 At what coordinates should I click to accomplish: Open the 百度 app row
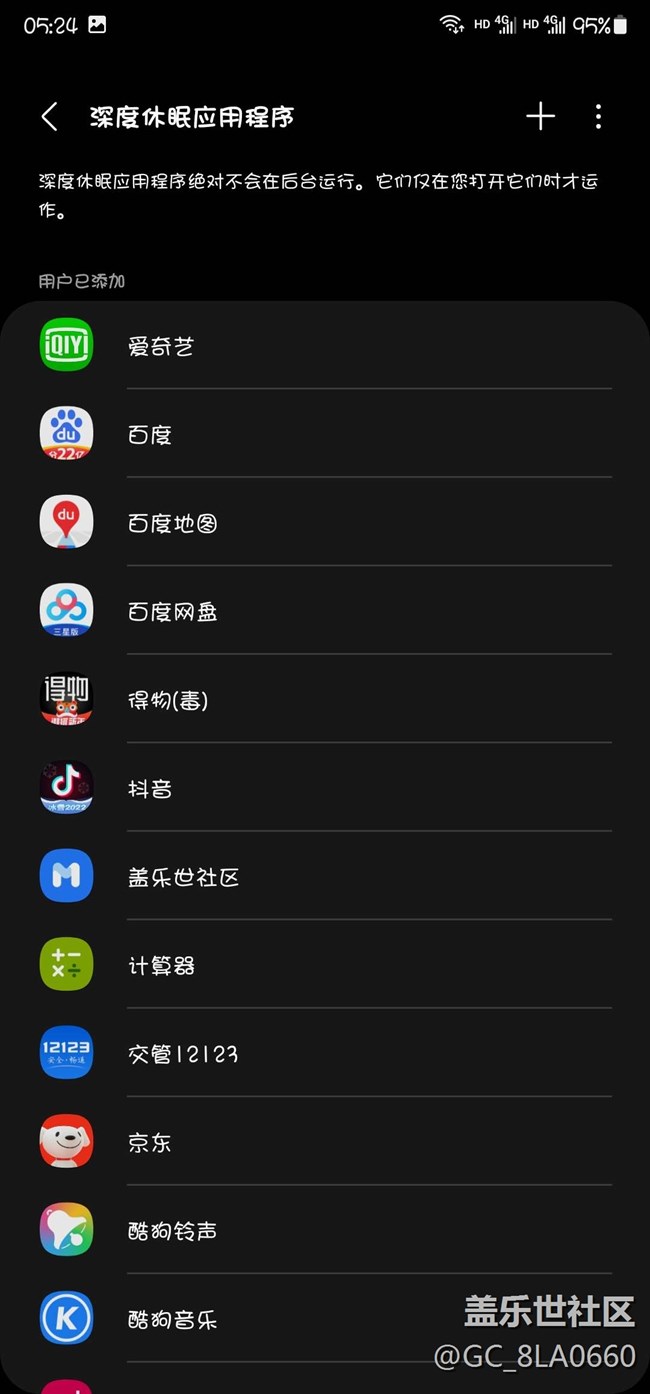pyautogui.click(x=325, y=434)
